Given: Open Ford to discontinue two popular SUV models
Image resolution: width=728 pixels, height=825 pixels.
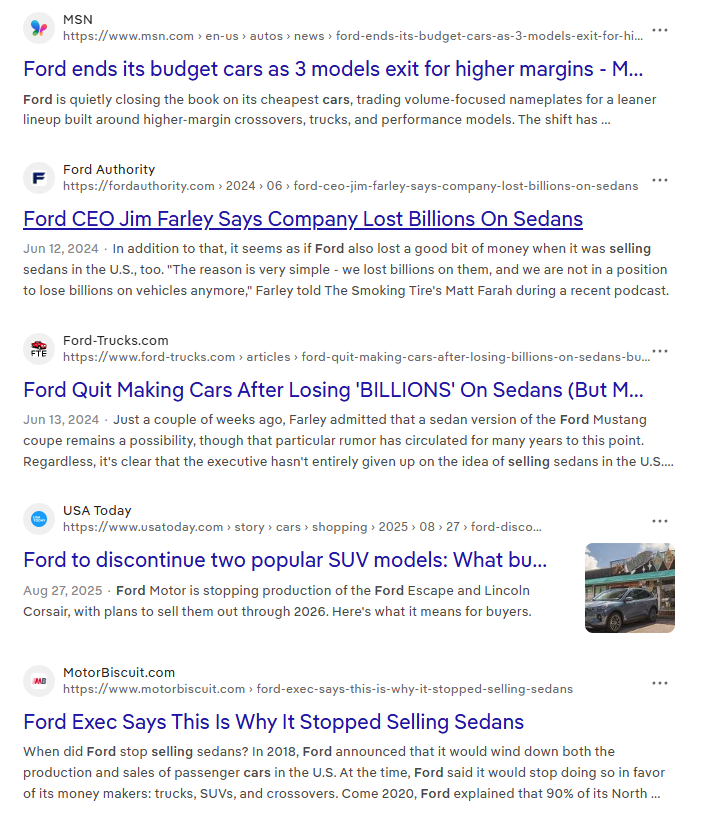Looking at the screenshot, I should click(x=285, y=559).
